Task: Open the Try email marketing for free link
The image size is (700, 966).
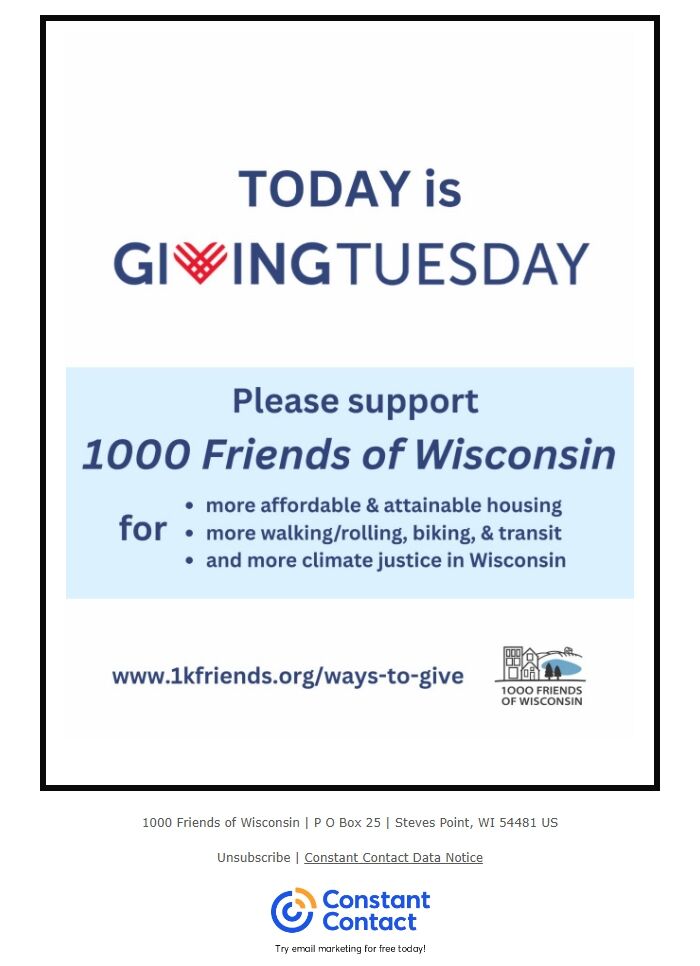Action: (x=350, y=948)
